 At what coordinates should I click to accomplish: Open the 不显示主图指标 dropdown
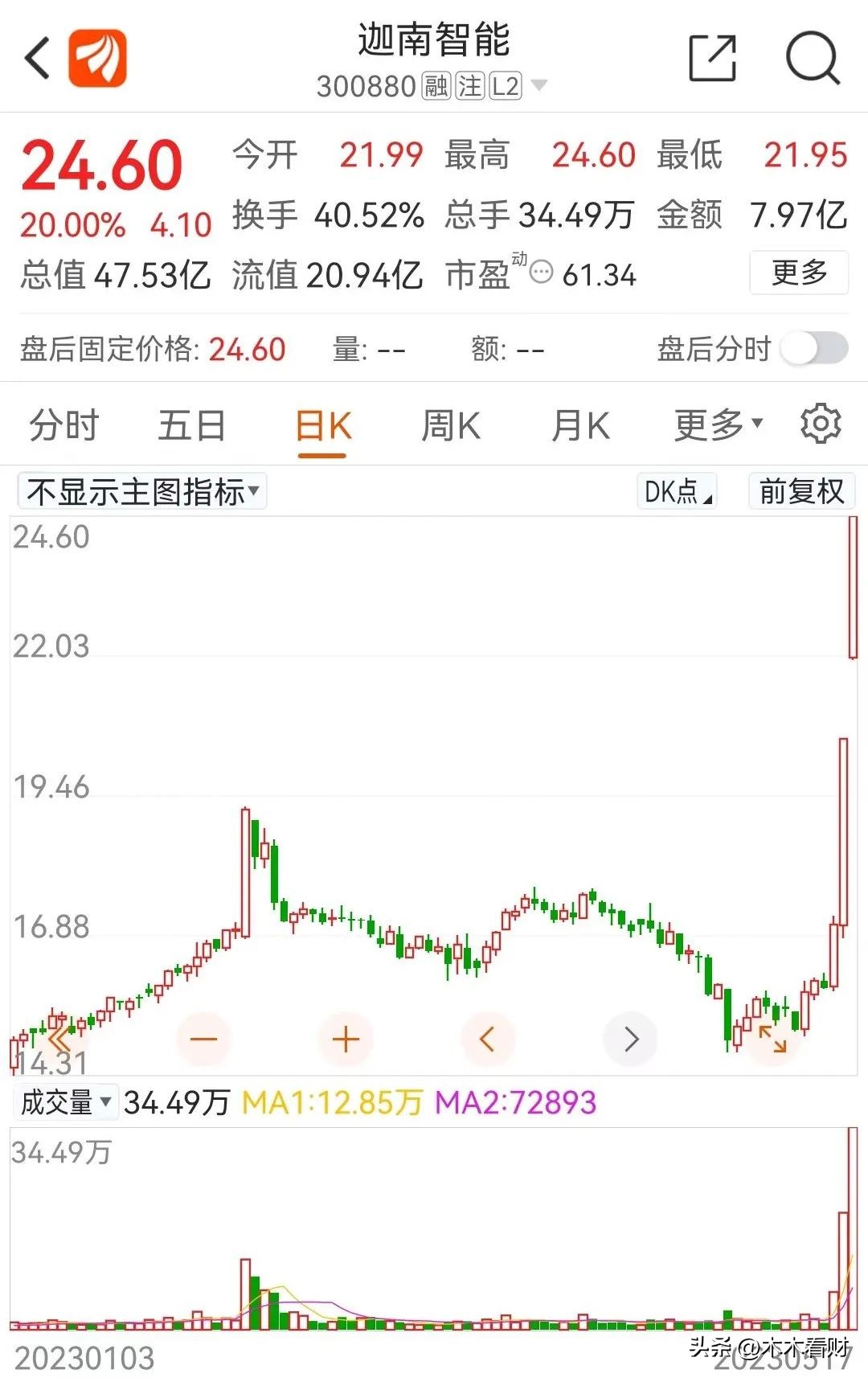pyautogui.click(x=141, y=490)
